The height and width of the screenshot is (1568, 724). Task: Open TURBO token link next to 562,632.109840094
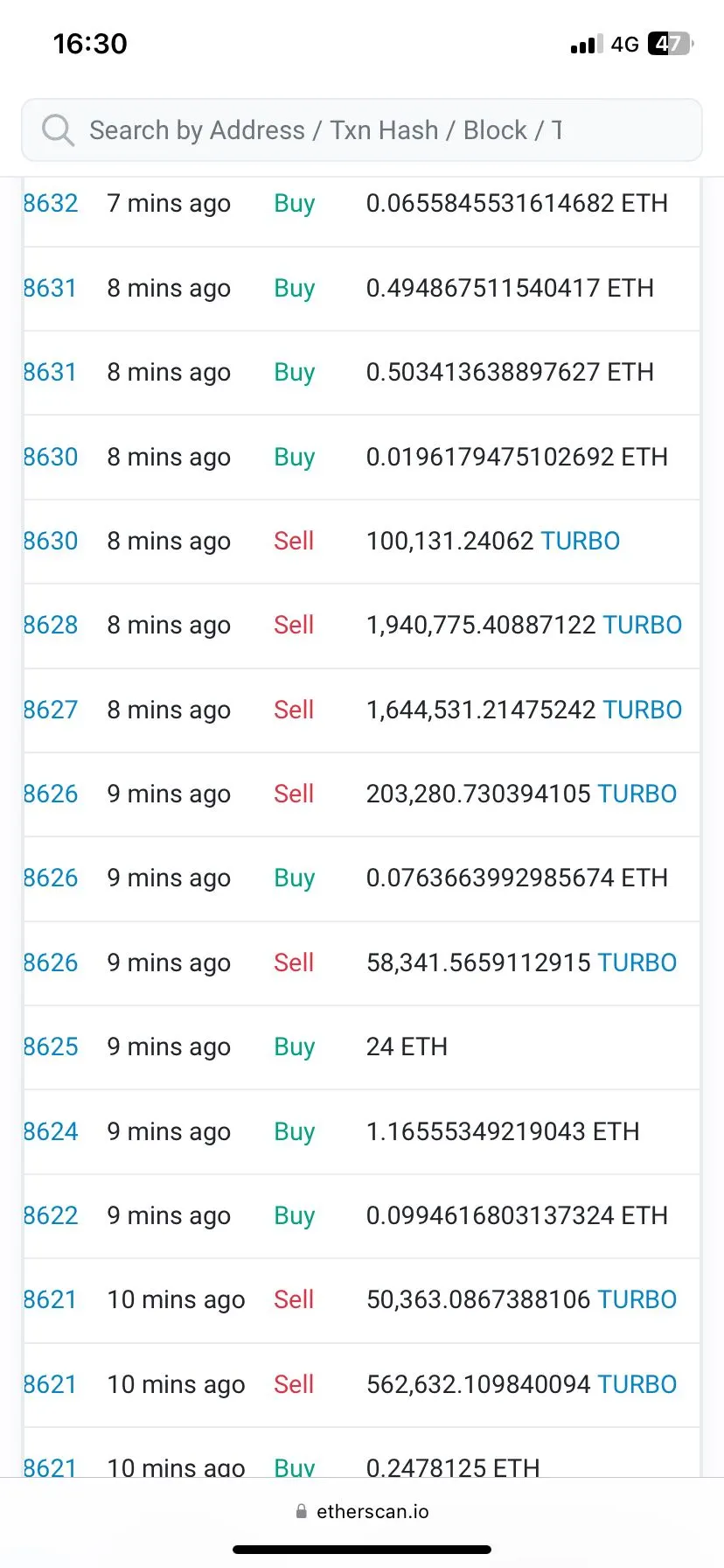[637, 1384]
